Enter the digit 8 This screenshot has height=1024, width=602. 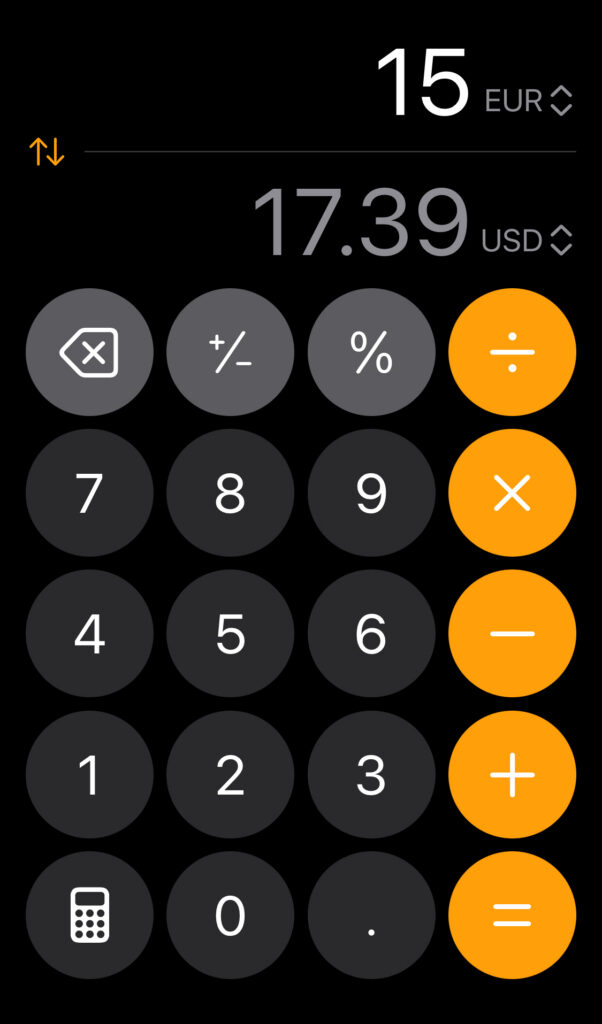click(230, 493)
